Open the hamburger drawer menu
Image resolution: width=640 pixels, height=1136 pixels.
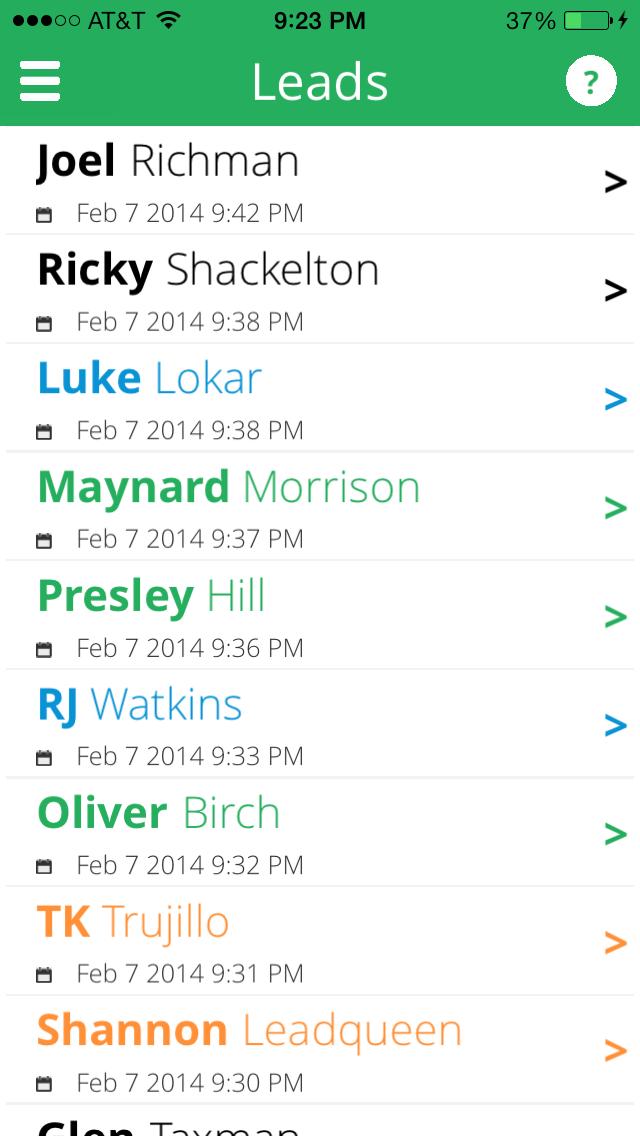(x=40, y=81)
